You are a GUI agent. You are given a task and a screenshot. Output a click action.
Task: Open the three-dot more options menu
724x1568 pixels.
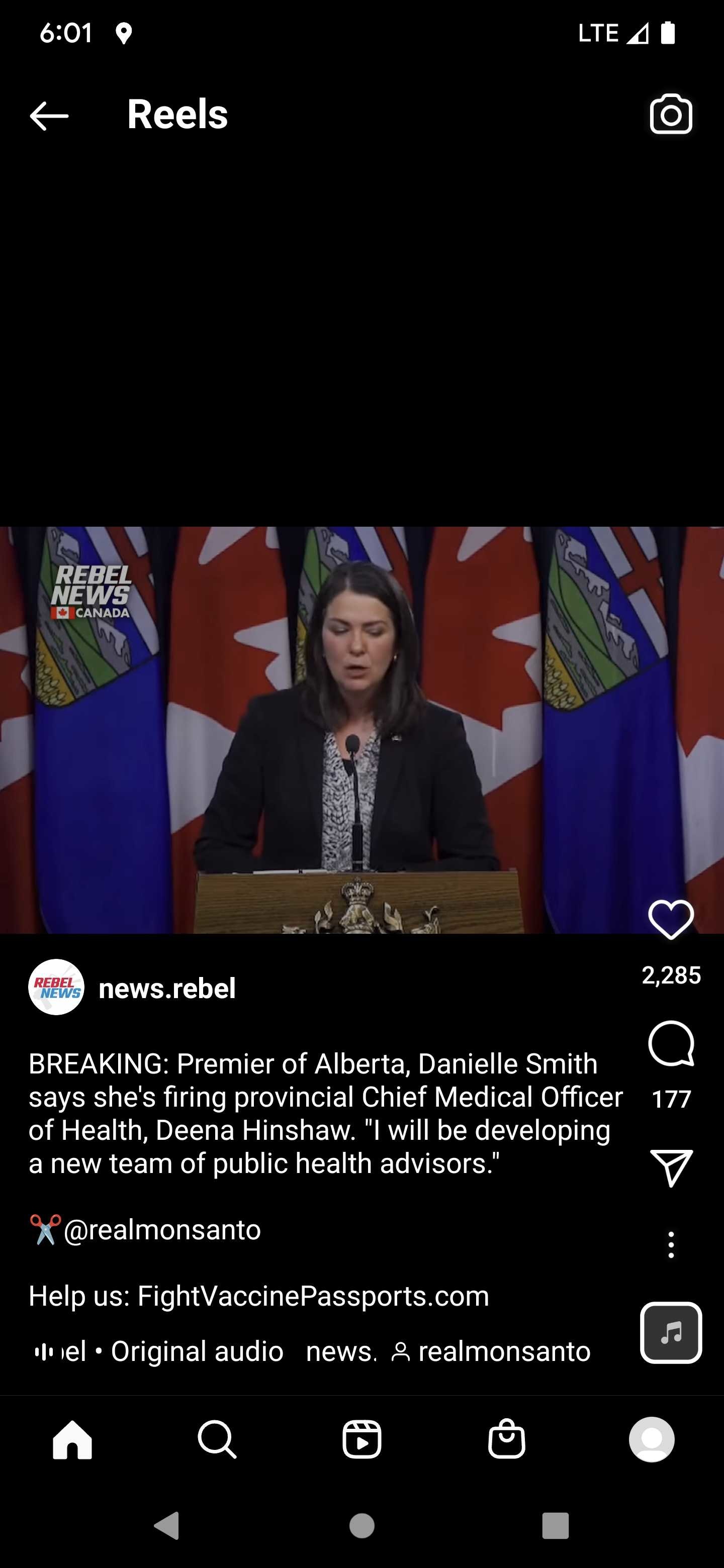click(x=671, y=1245)
